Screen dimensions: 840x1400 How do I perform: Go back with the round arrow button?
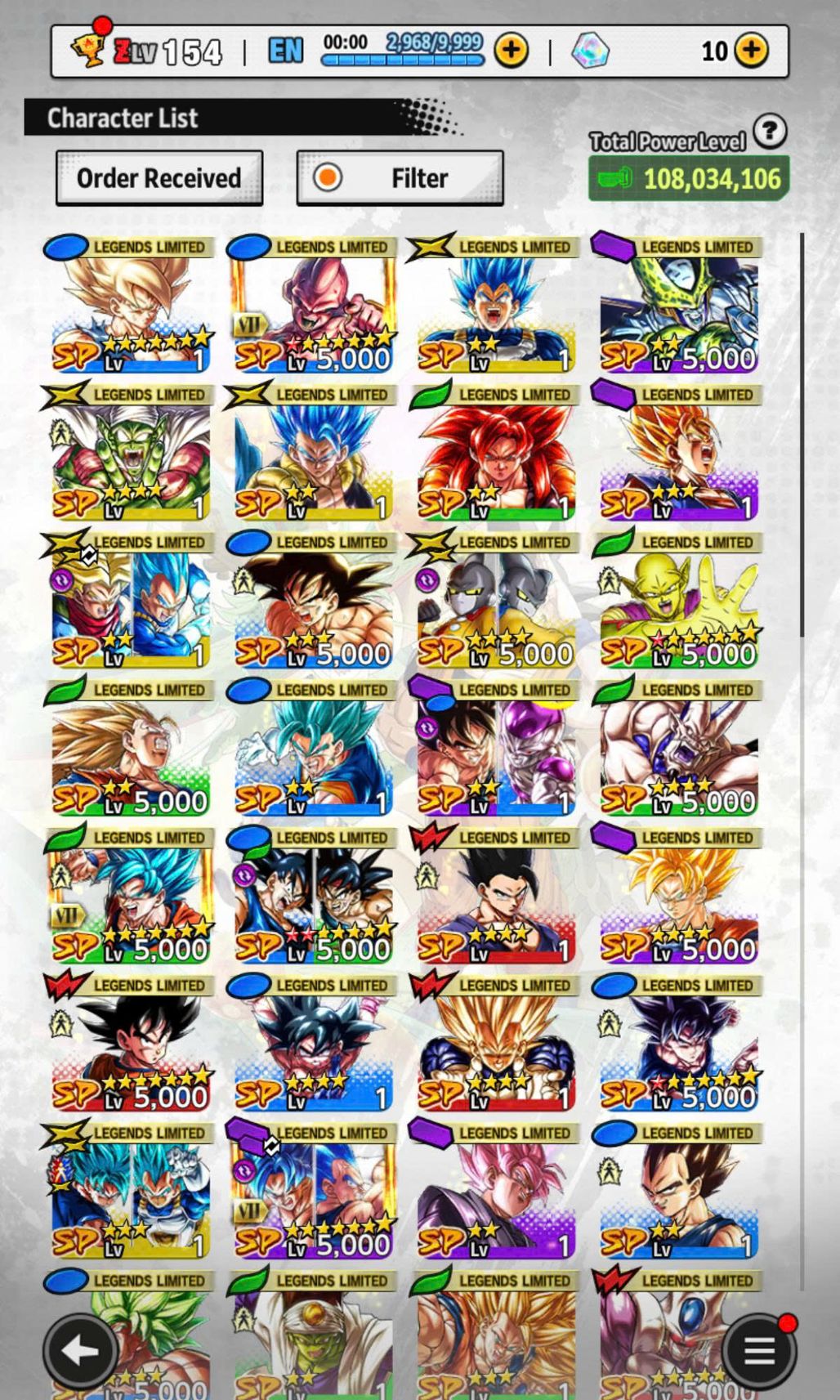[79, 1351]
